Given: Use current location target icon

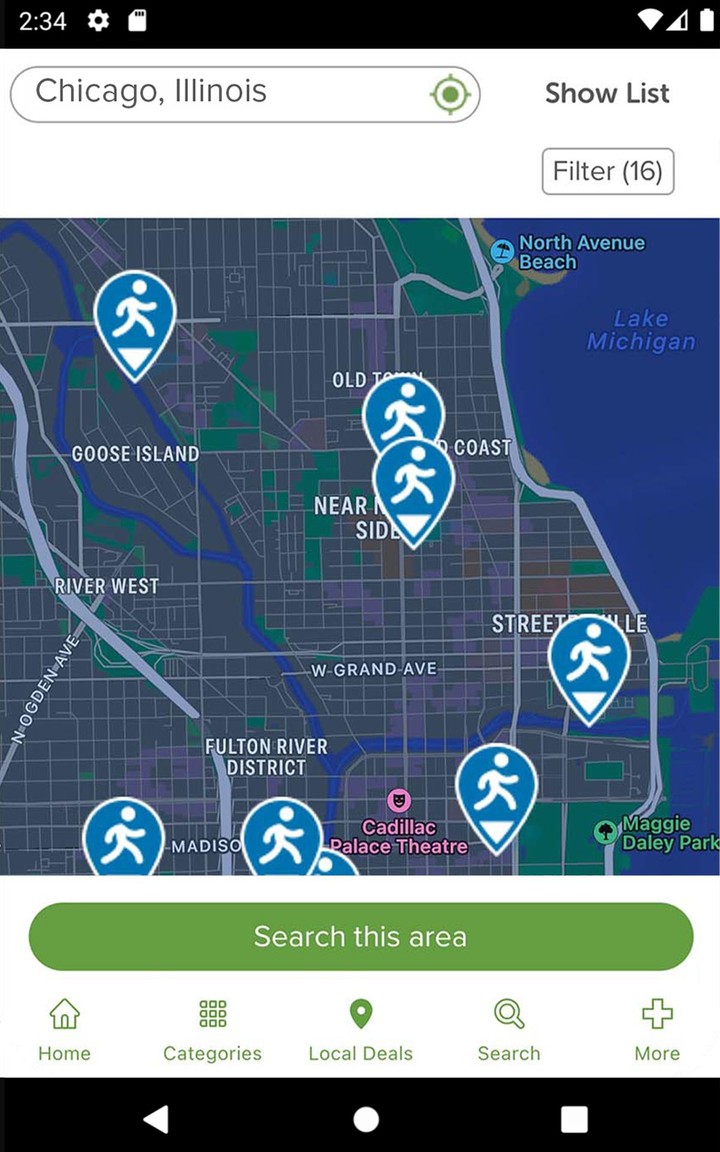Looking at the screenshot, I should 450,94.
